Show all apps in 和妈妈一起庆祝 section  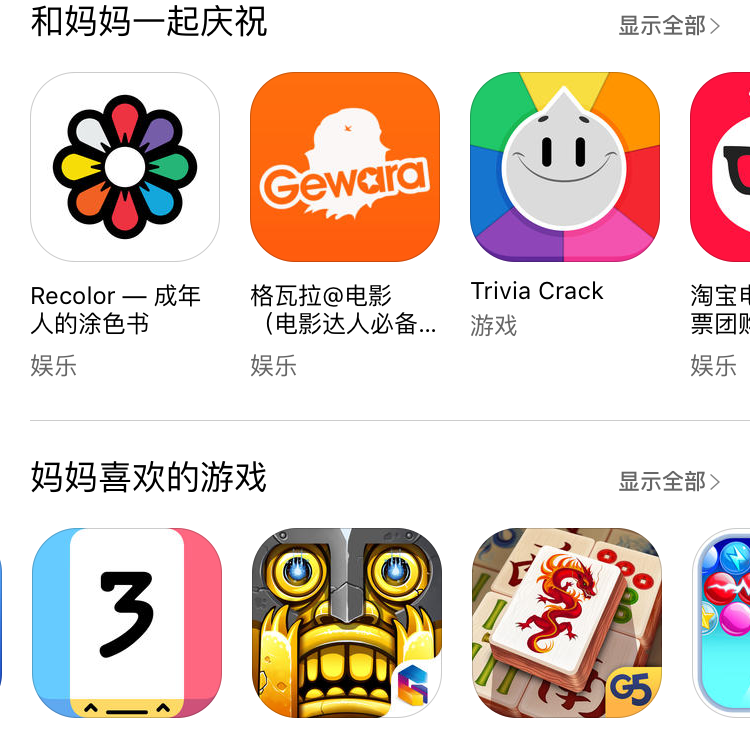668,26
